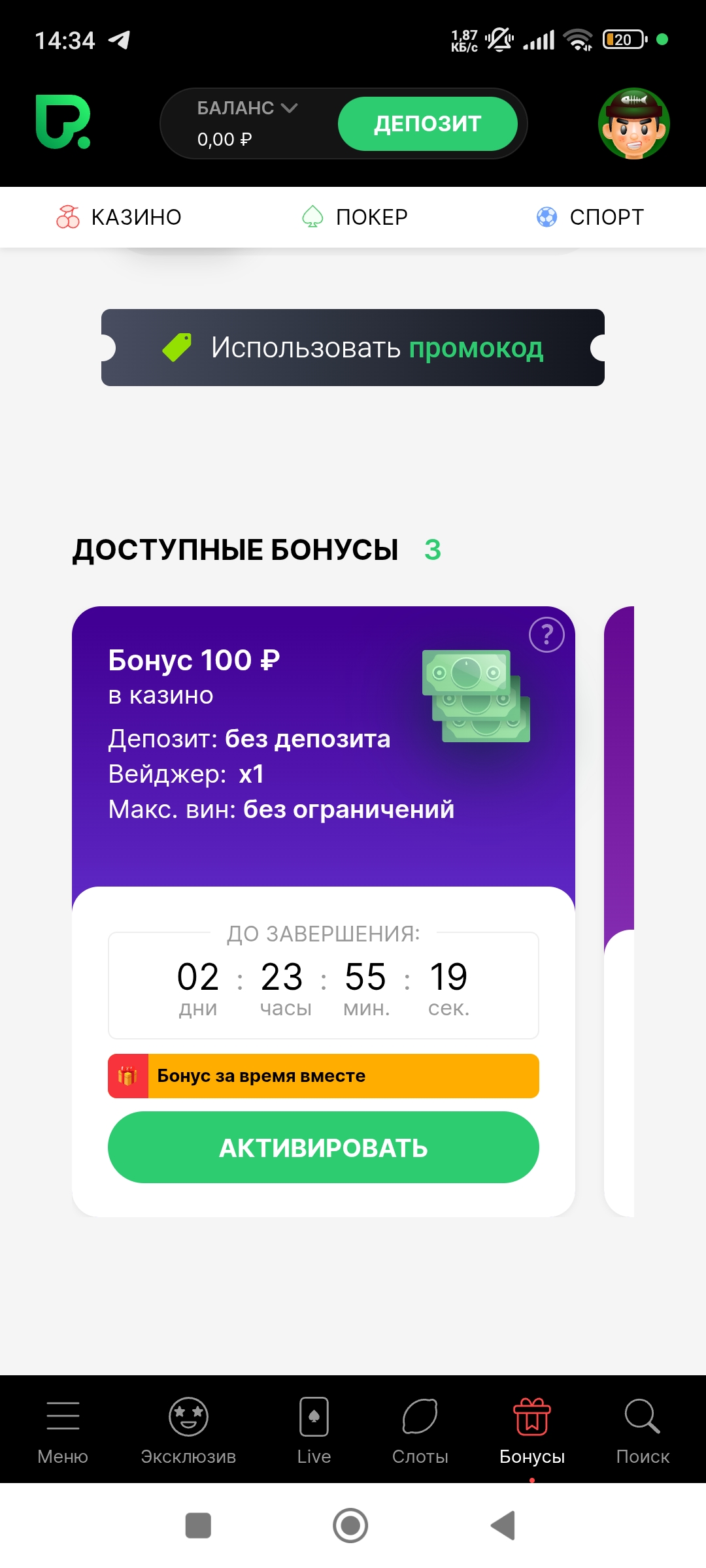Switch to the ПОКЕР section
The width and height of the screenshot is (706, 1568).
click(355, 217)
